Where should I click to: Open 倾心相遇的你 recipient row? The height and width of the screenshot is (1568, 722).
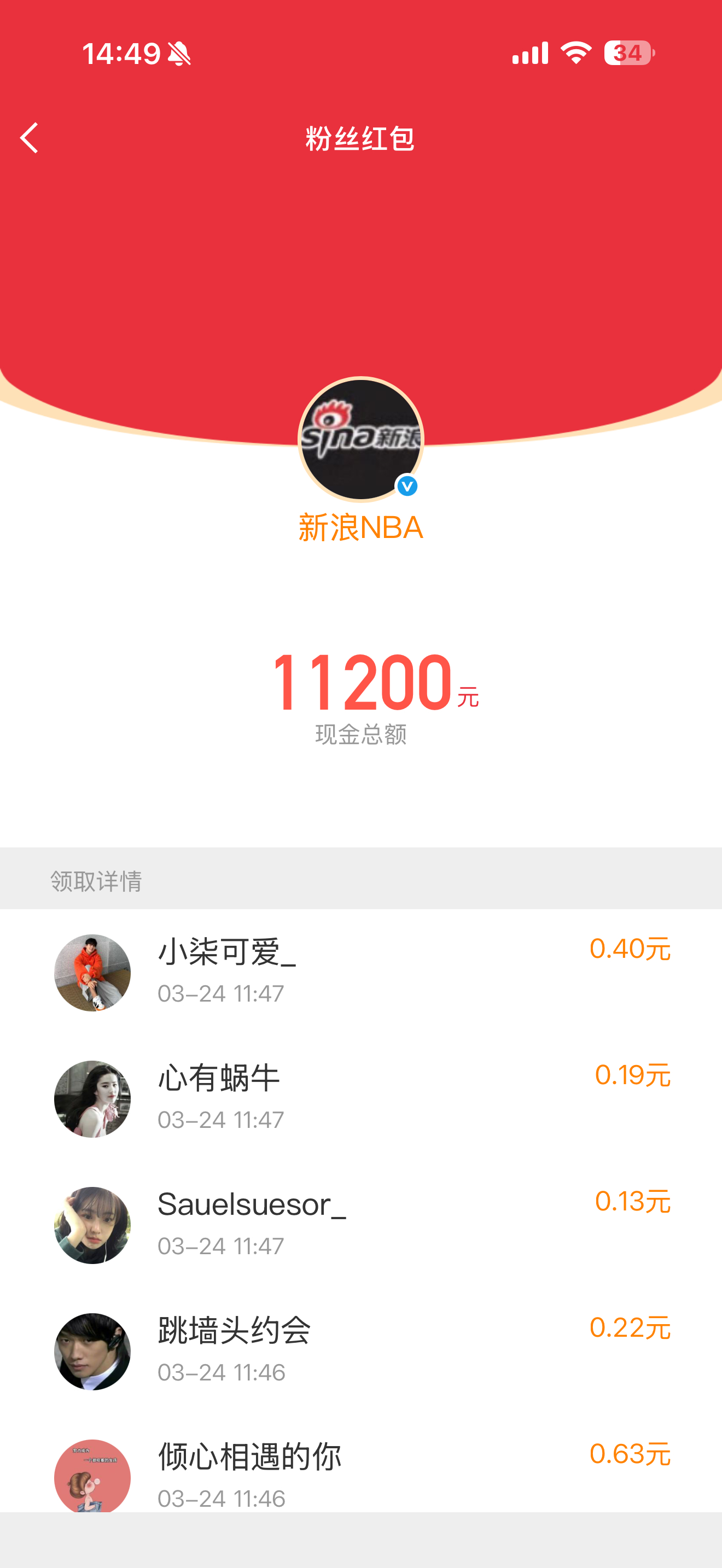361,1464
